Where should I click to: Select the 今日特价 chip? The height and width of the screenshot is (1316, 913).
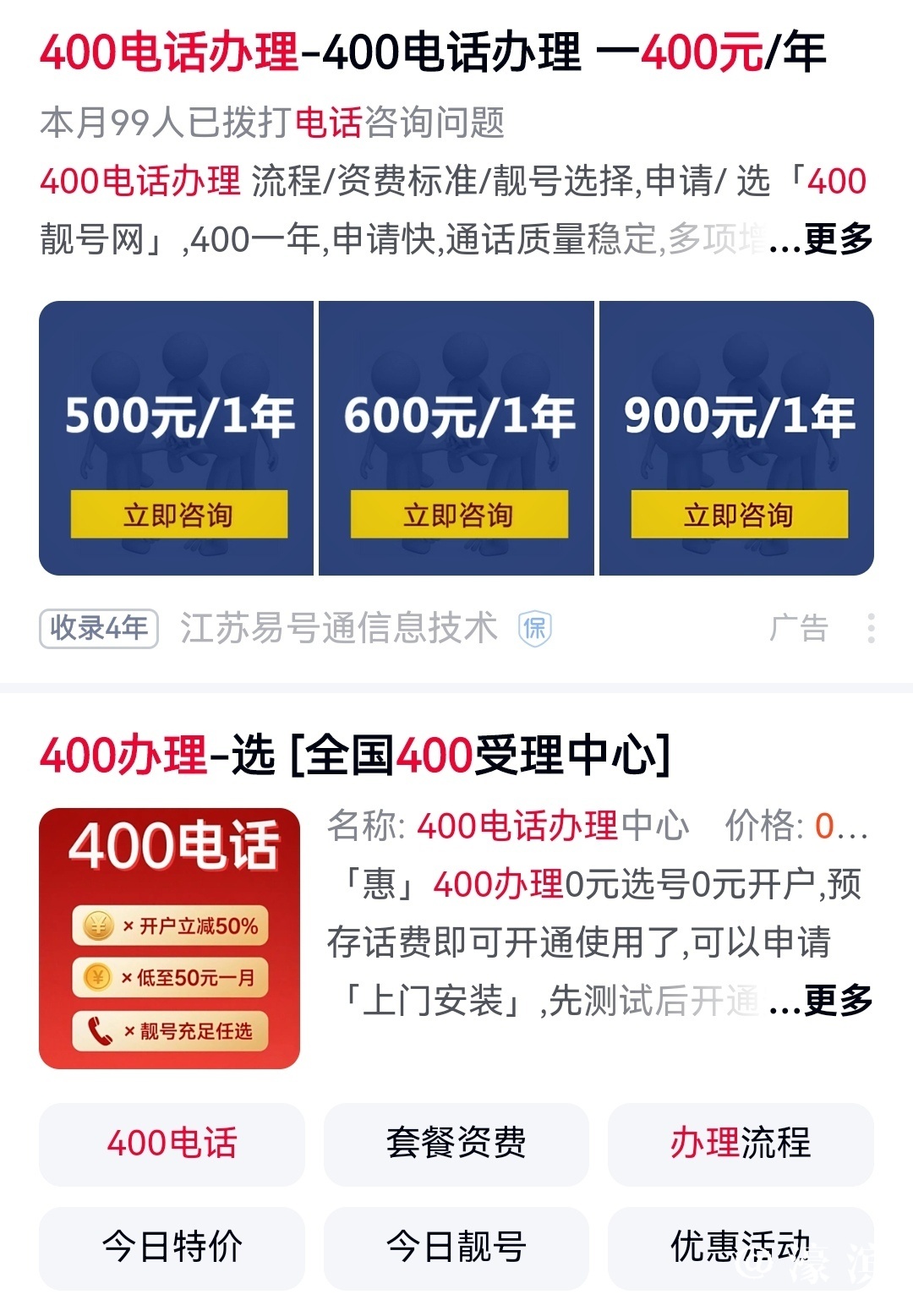(172, 1247)
